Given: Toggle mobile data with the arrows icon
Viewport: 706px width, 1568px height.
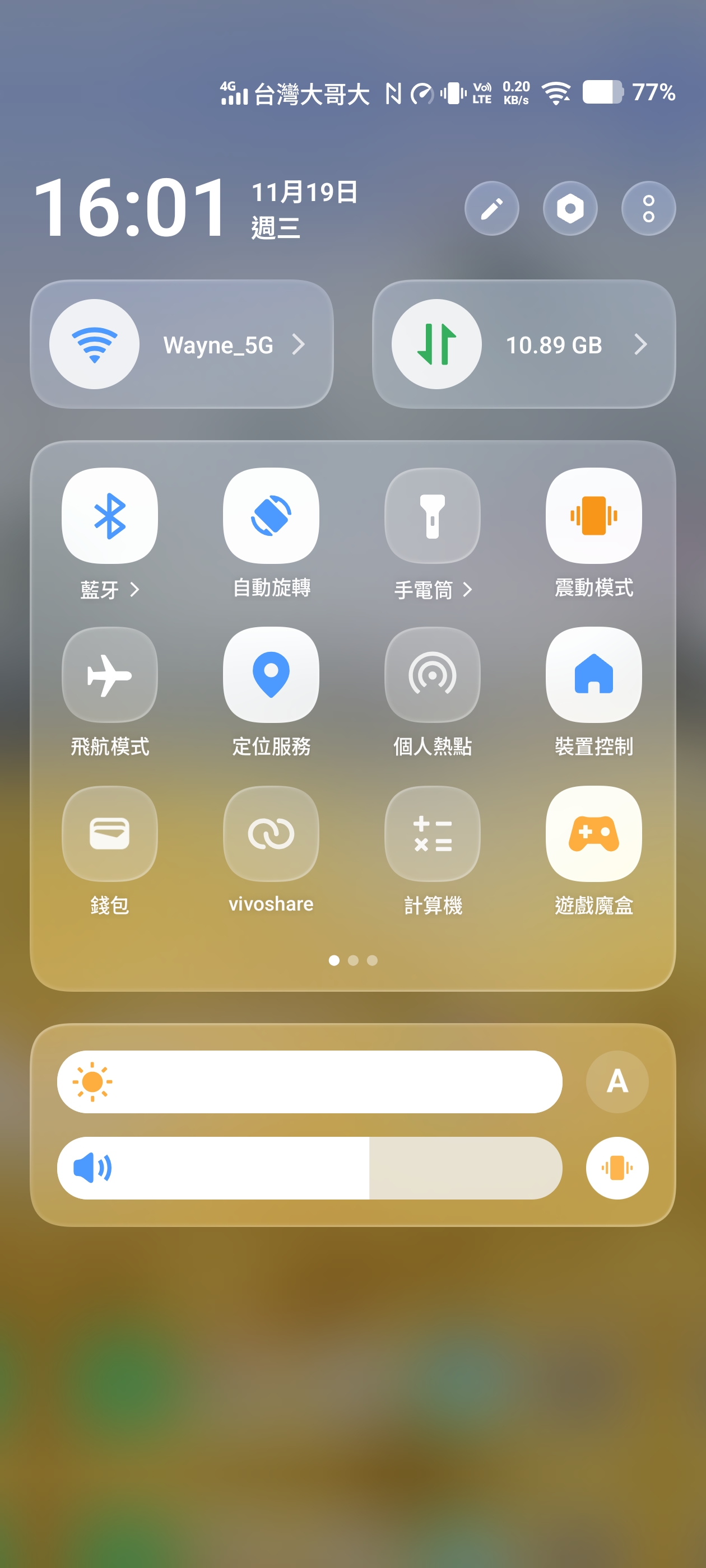Looking at the screenshot, I should point(436,344).
